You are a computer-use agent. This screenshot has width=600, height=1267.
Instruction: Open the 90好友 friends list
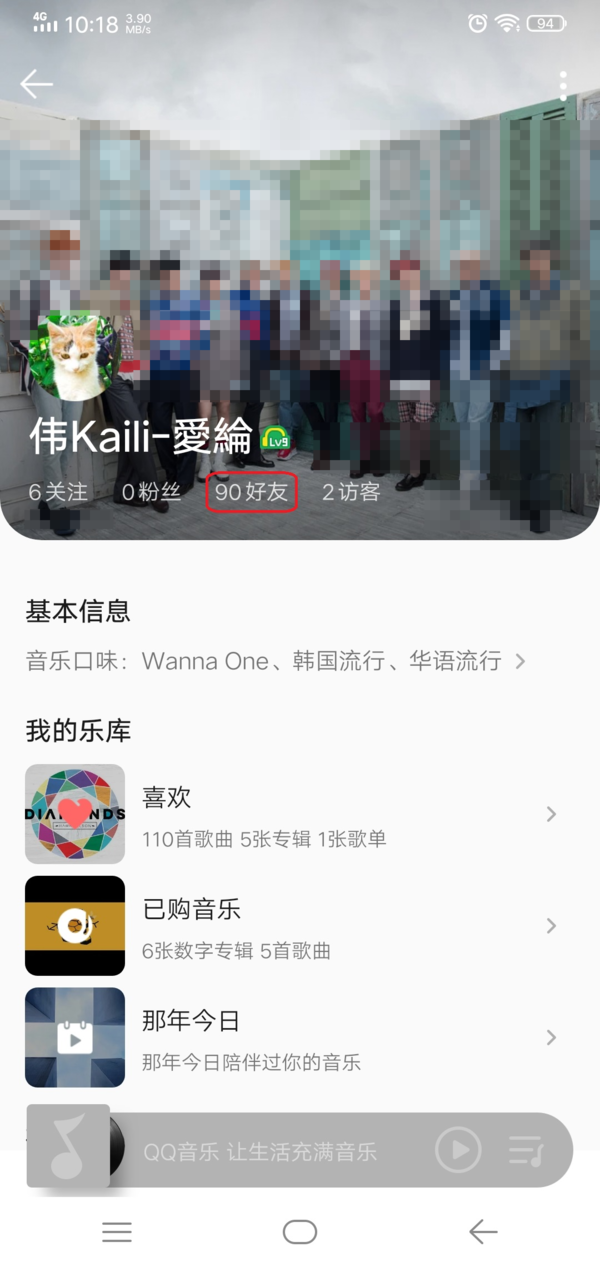coord(251,492)
